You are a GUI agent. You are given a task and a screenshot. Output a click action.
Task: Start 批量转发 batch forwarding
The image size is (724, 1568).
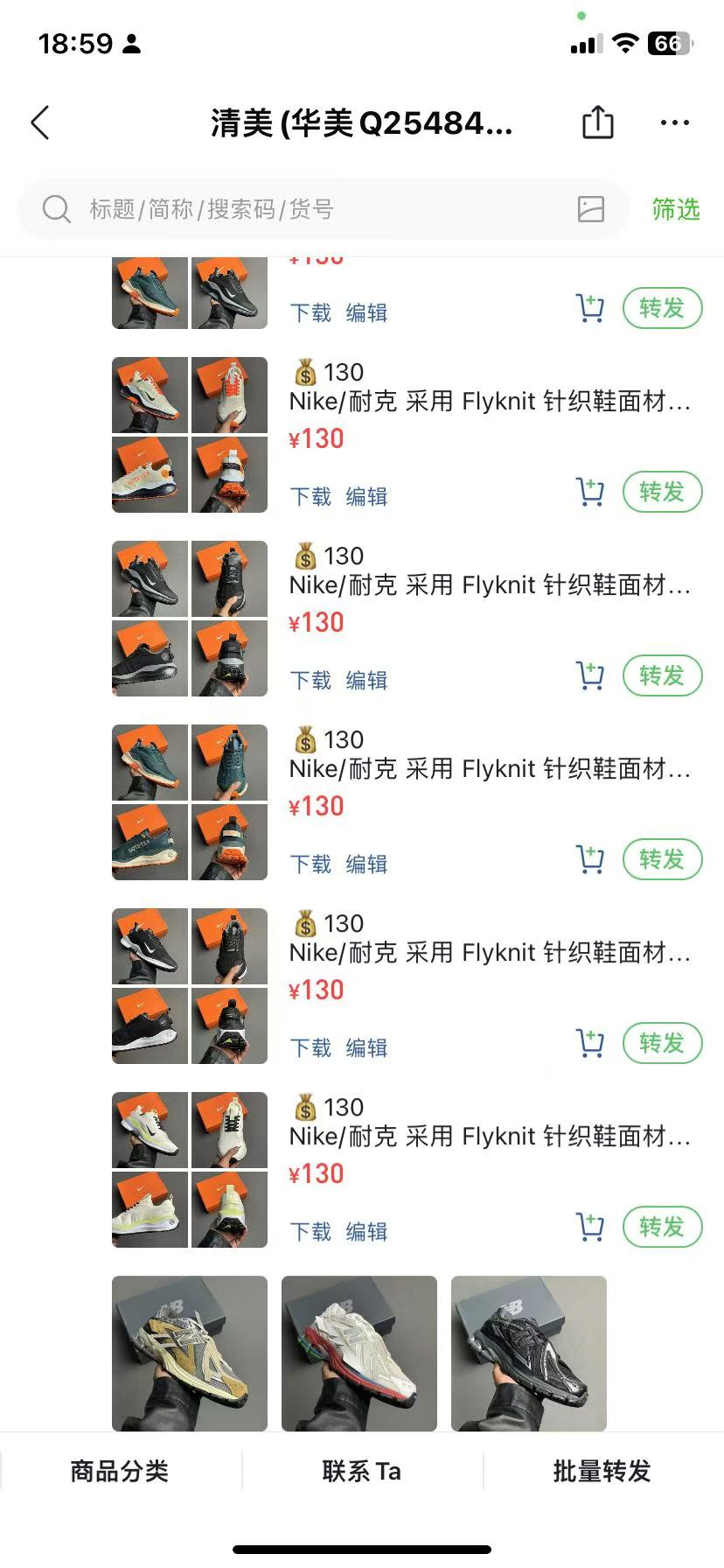pyautogui.click(x=602, y=1471)
